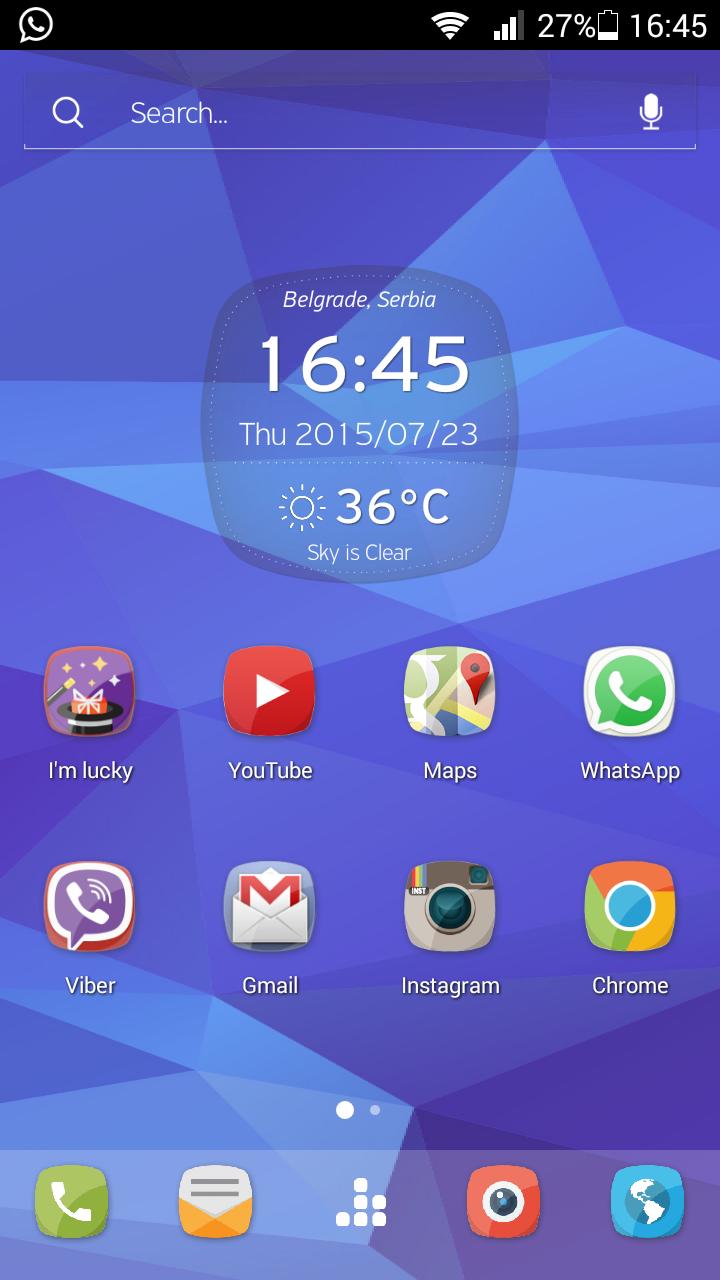This screenshot has width=720, height=1280.
Task: Launch Viber
Action: [x=90, y=907]
